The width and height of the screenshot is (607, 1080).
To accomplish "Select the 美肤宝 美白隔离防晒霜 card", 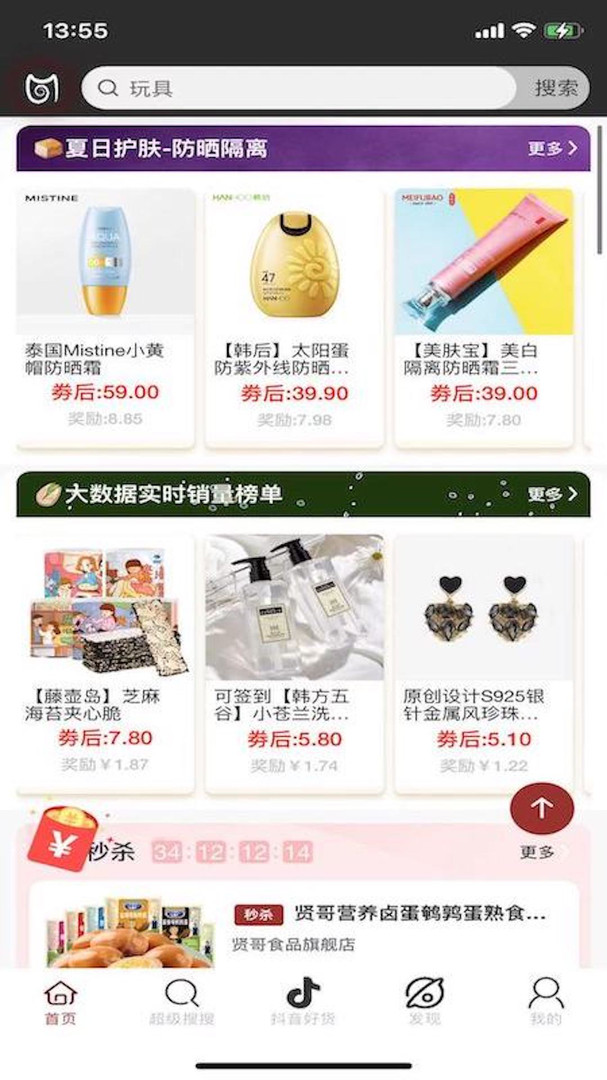I will tap(484, 315).
